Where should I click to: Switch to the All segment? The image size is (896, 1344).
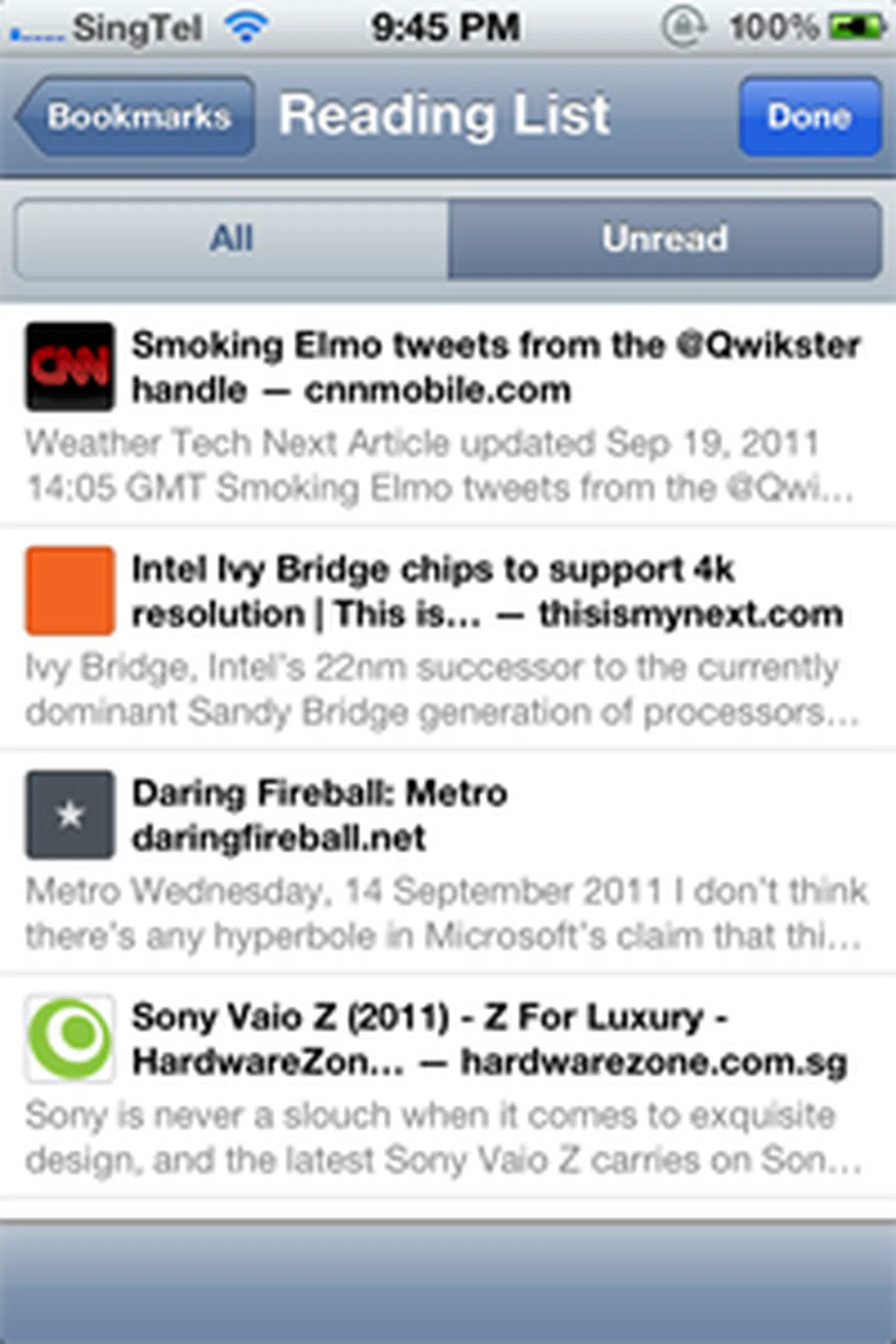tap(231, 239)
